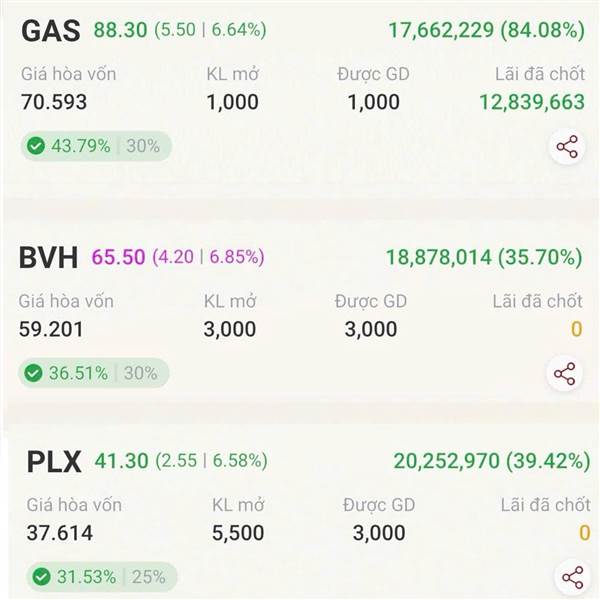
Task: Open the GAS stock holding card
Action: coord(302,92)
